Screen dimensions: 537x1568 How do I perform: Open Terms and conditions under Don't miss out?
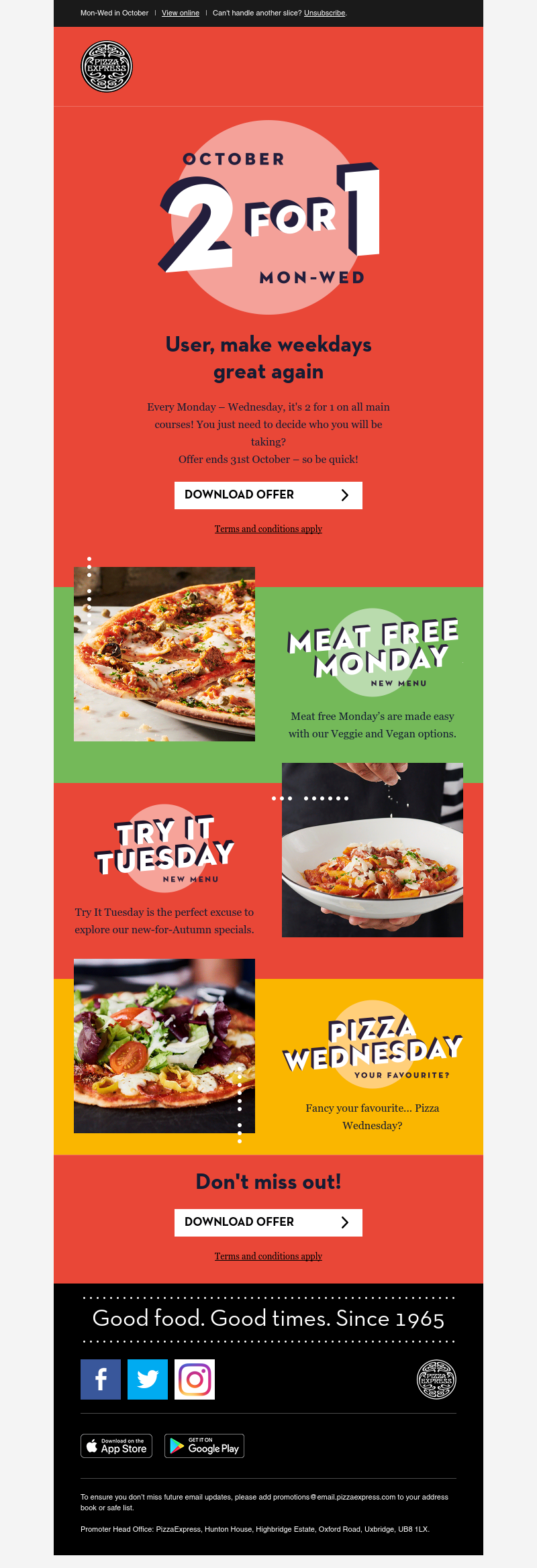pos(268,1256)
